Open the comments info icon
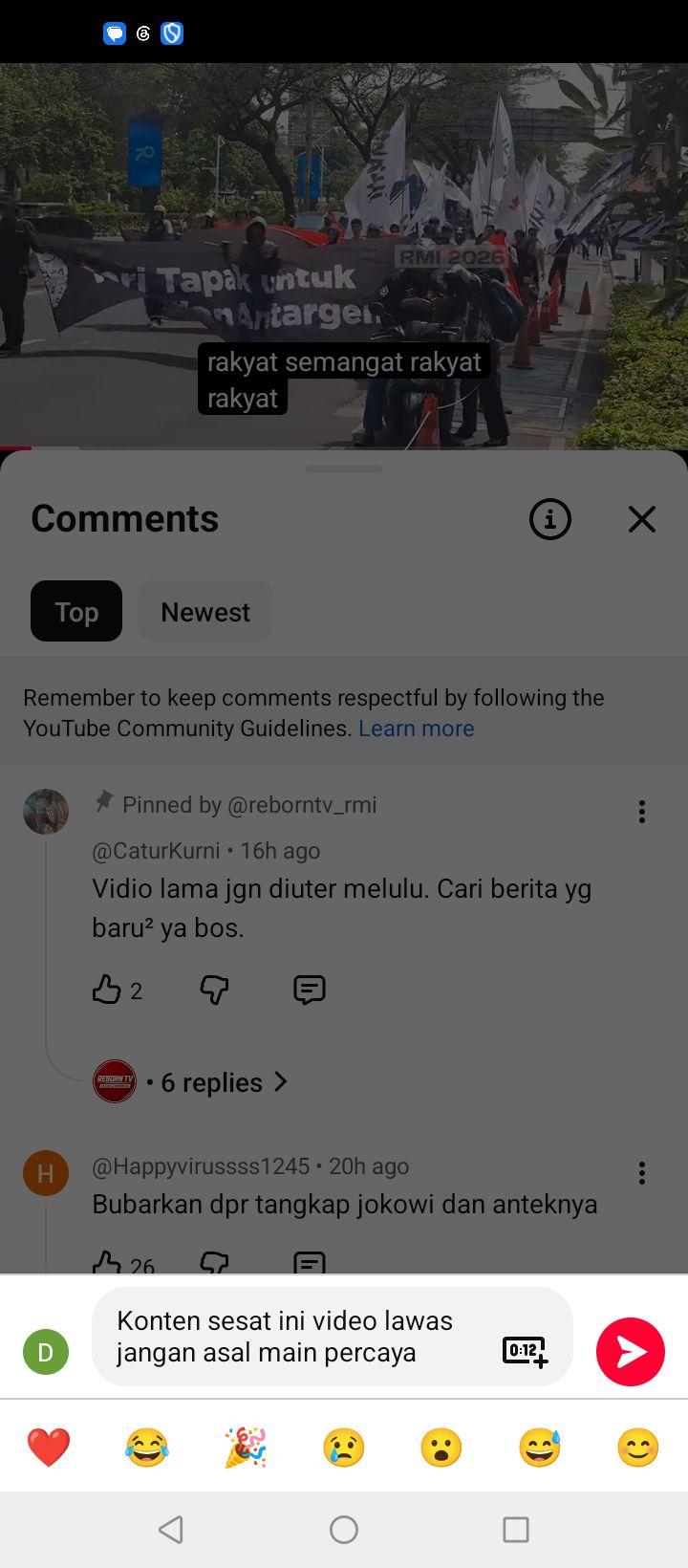The image size is (688, 1568). coord(550,519)
